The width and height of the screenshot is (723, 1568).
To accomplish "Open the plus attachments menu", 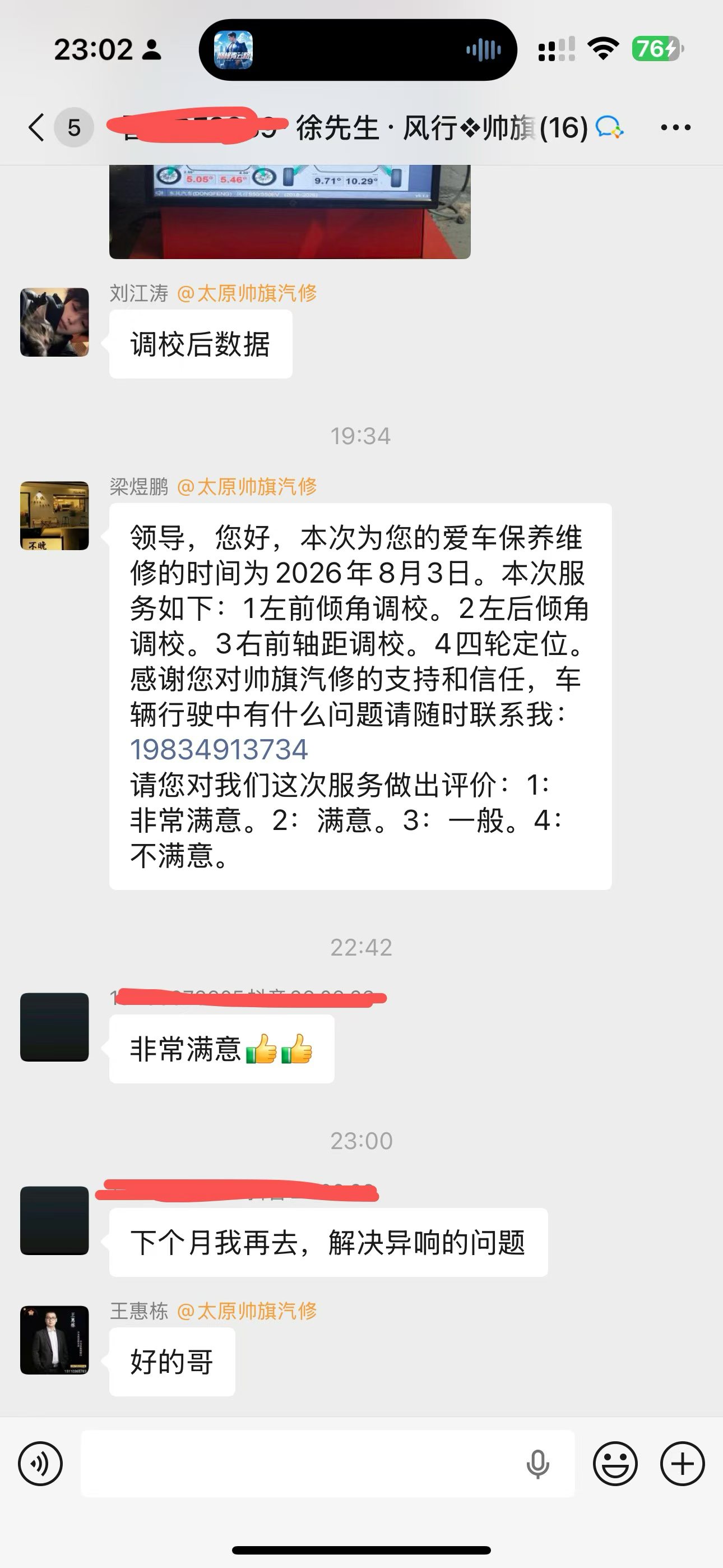I will tap(682, 1463).
